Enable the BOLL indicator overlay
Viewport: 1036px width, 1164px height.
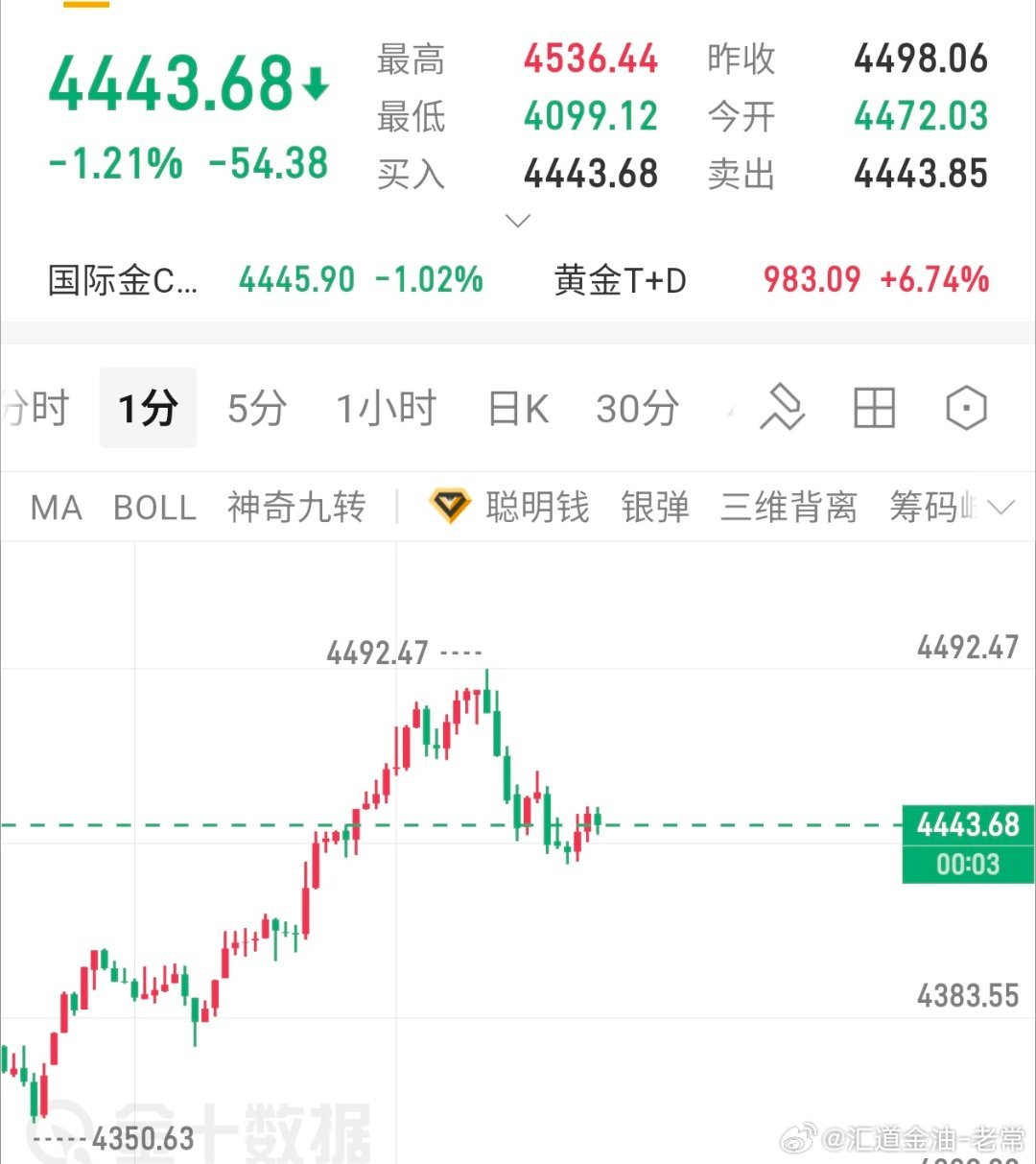(x=153, y=507)
